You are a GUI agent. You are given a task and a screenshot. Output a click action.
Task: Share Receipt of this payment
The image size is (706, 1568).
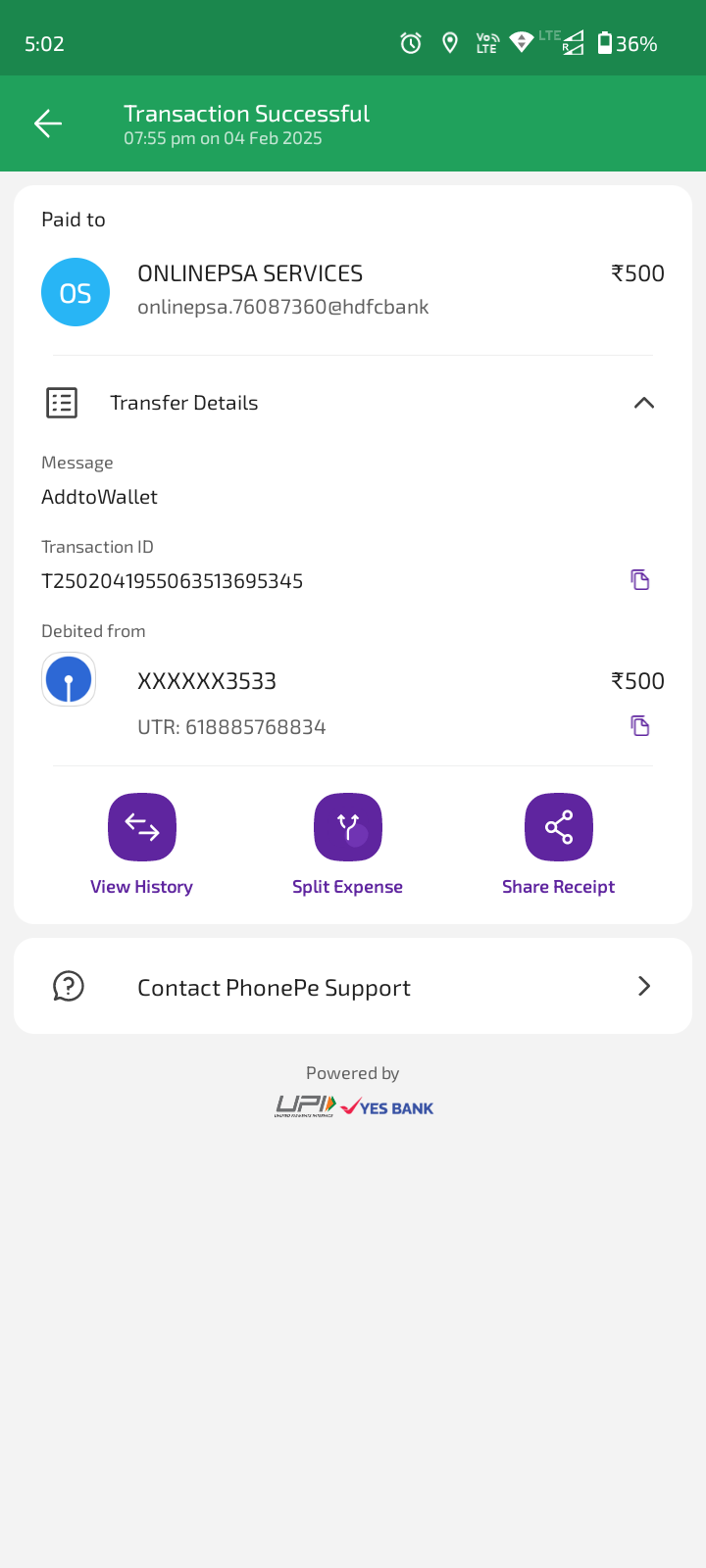[559, 828]
